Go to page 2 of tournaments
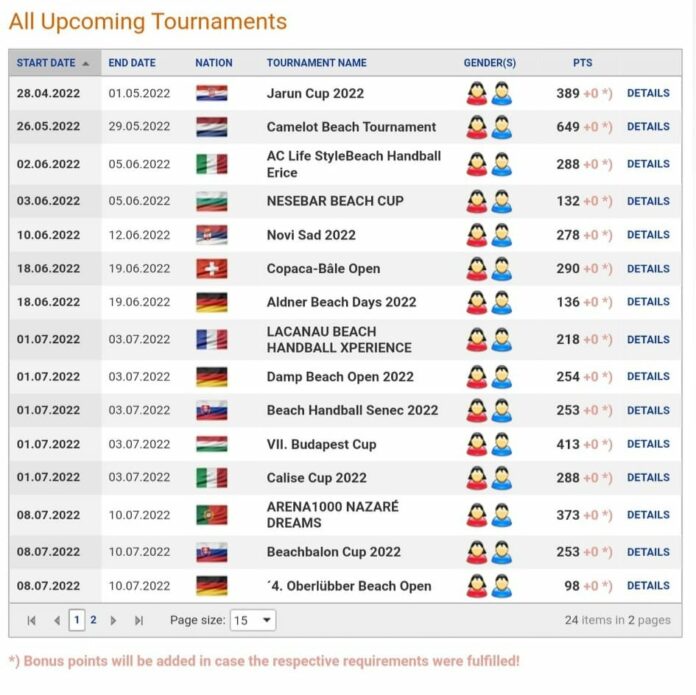 pos(94,620)
